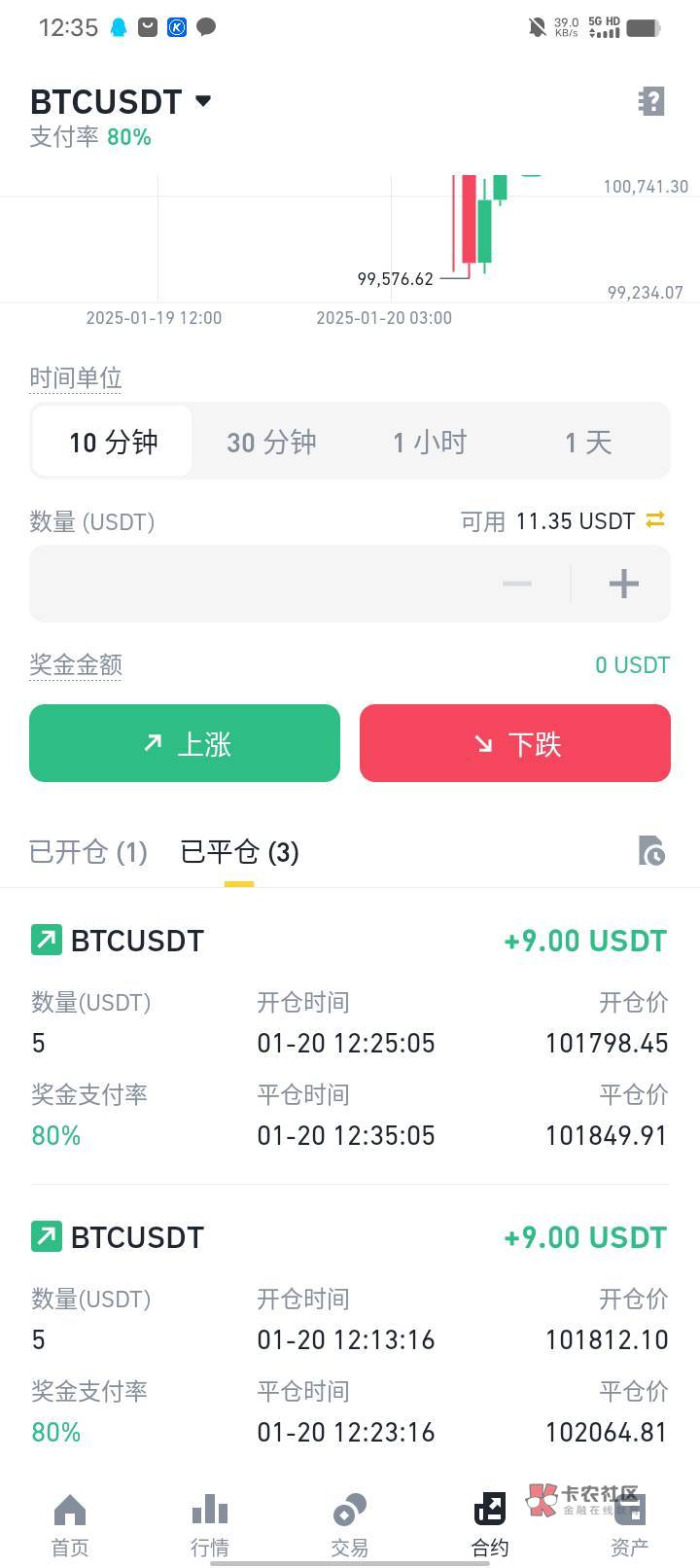Enable the 1 天 time interval
The image size is (700, 1568).
(587, 441)
